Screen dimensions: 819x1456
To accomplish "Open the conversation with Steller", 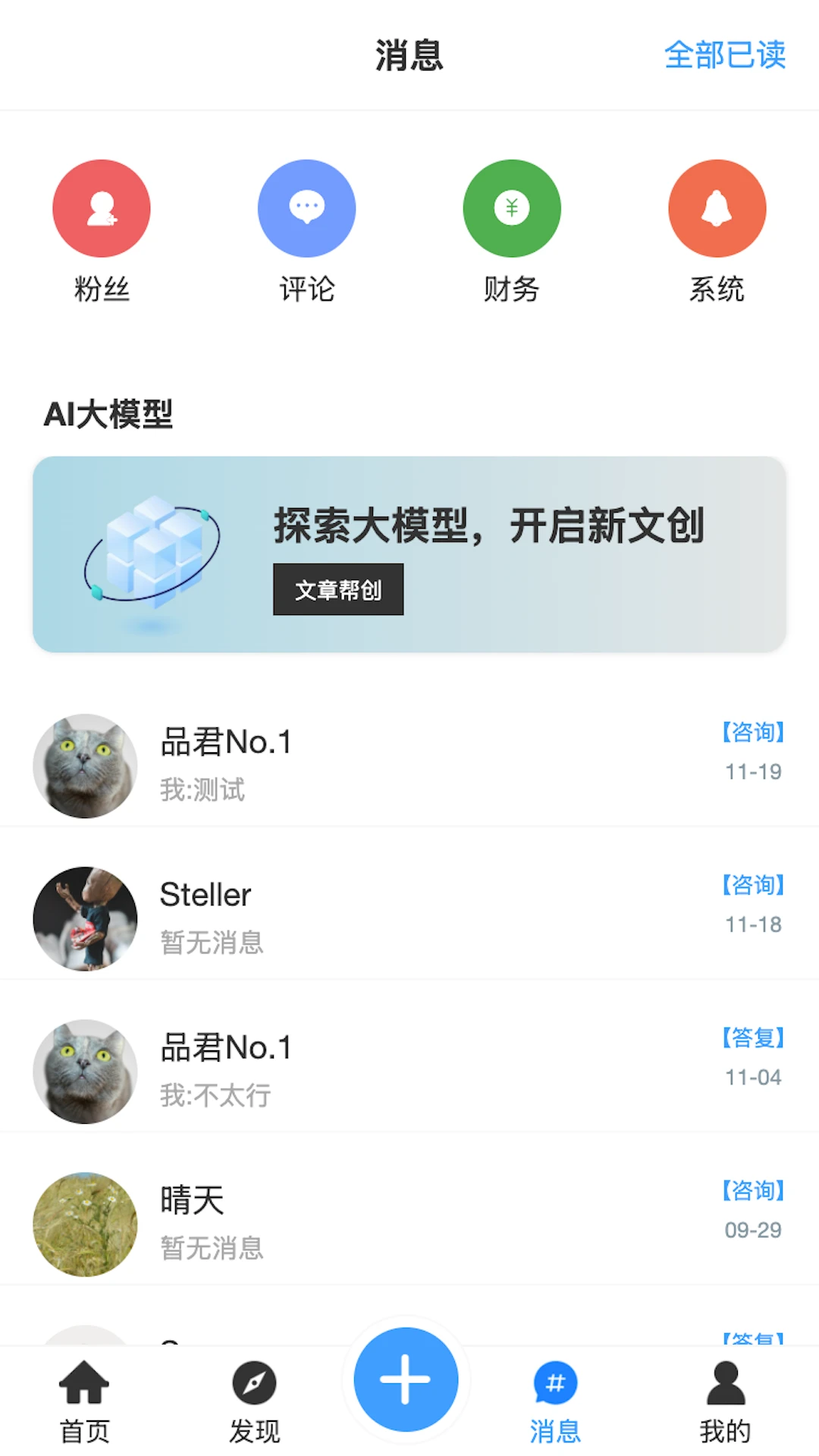I will coord(409,918).
